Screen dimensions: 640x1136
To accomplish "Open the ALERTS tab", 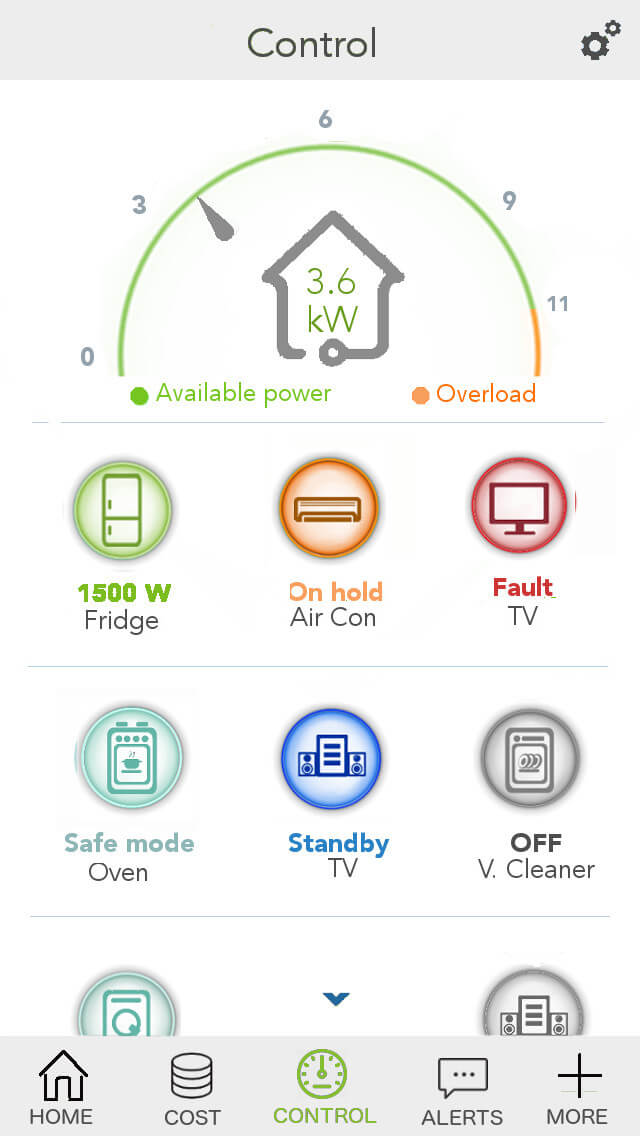I will tap(462, 1090).
